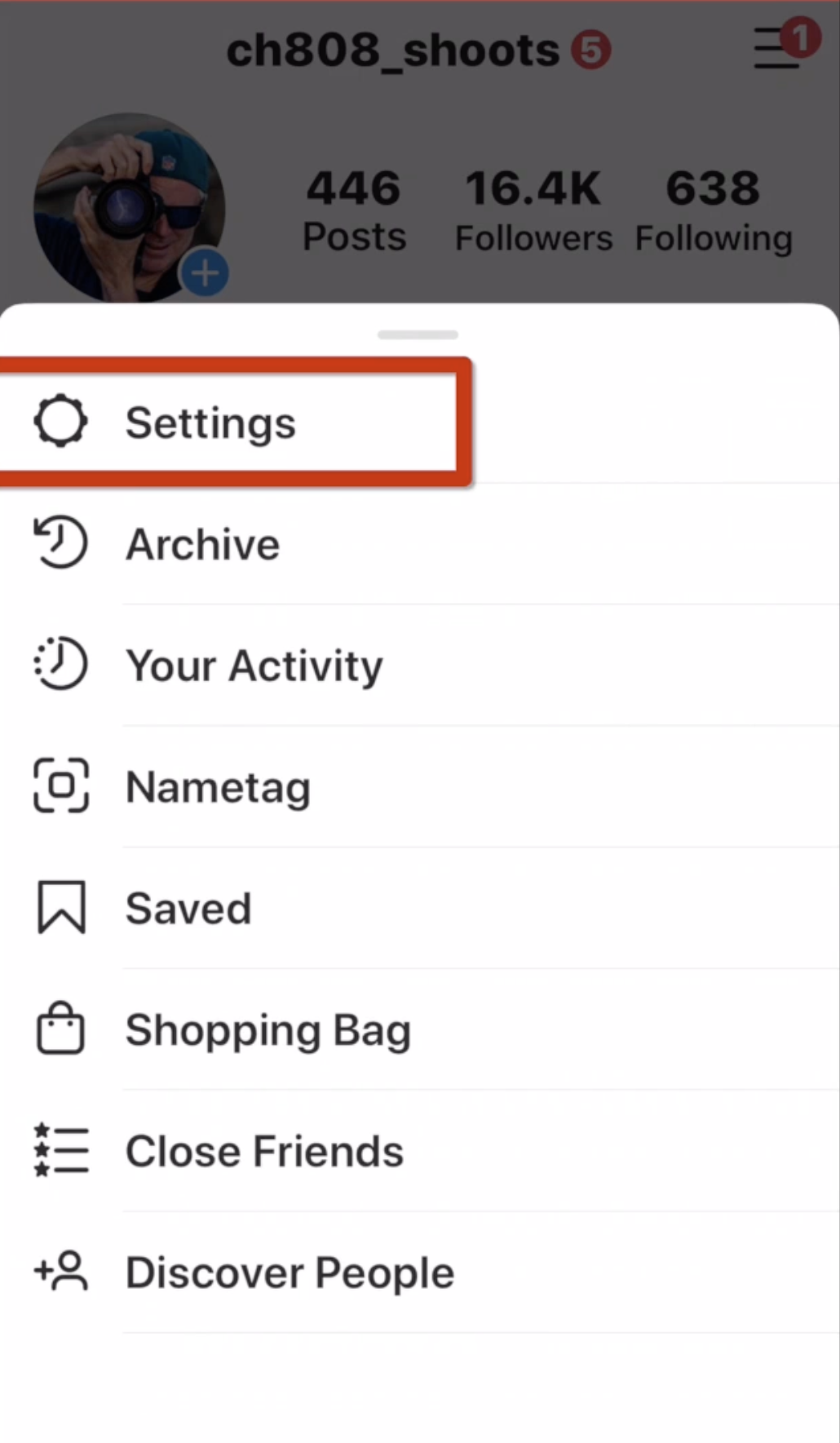Open the Close Friends list

click(420, 1151)
